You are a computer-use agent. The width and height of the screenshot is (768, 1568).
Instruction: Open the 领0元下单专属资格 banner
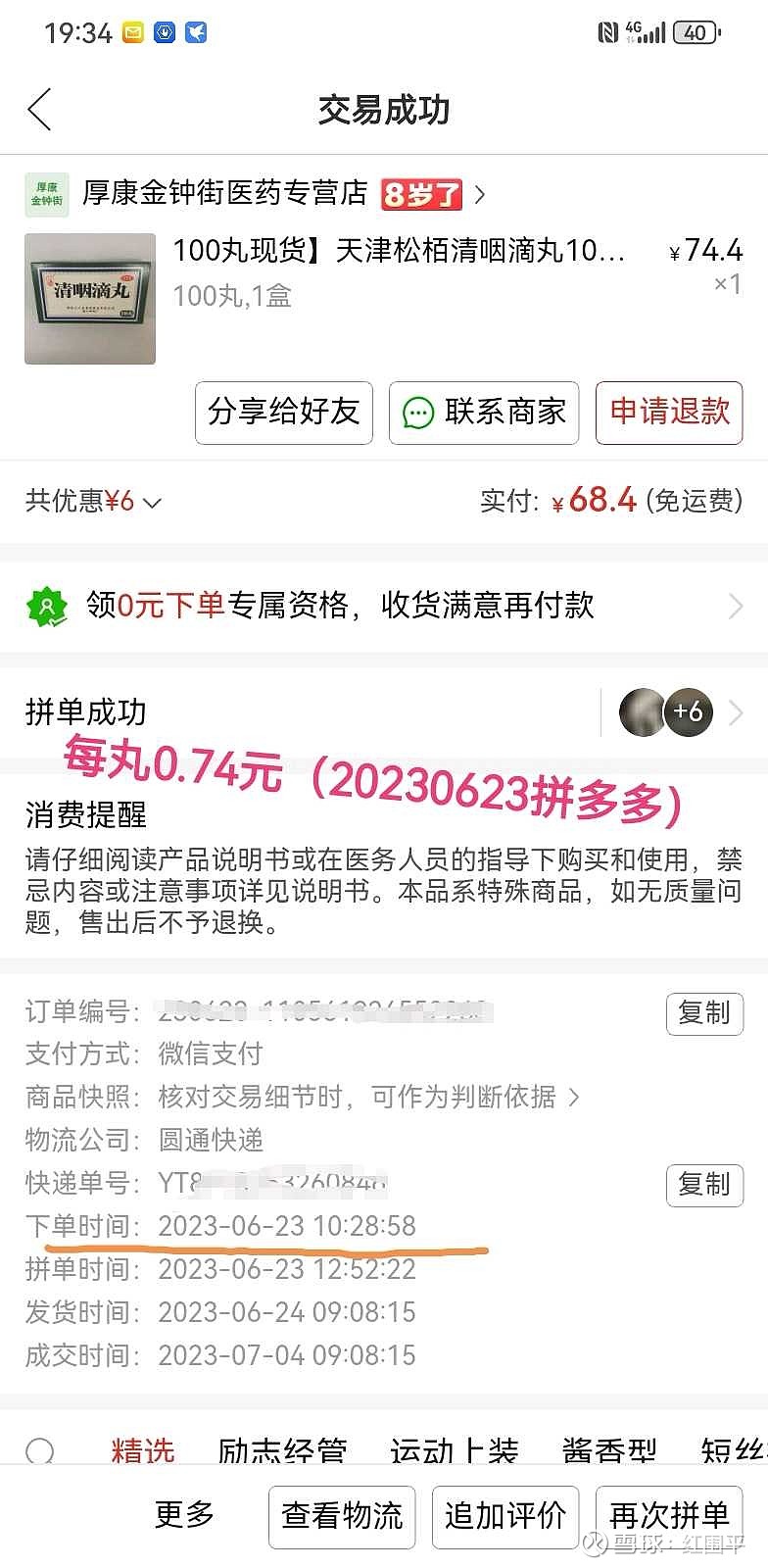pos(384,606)
